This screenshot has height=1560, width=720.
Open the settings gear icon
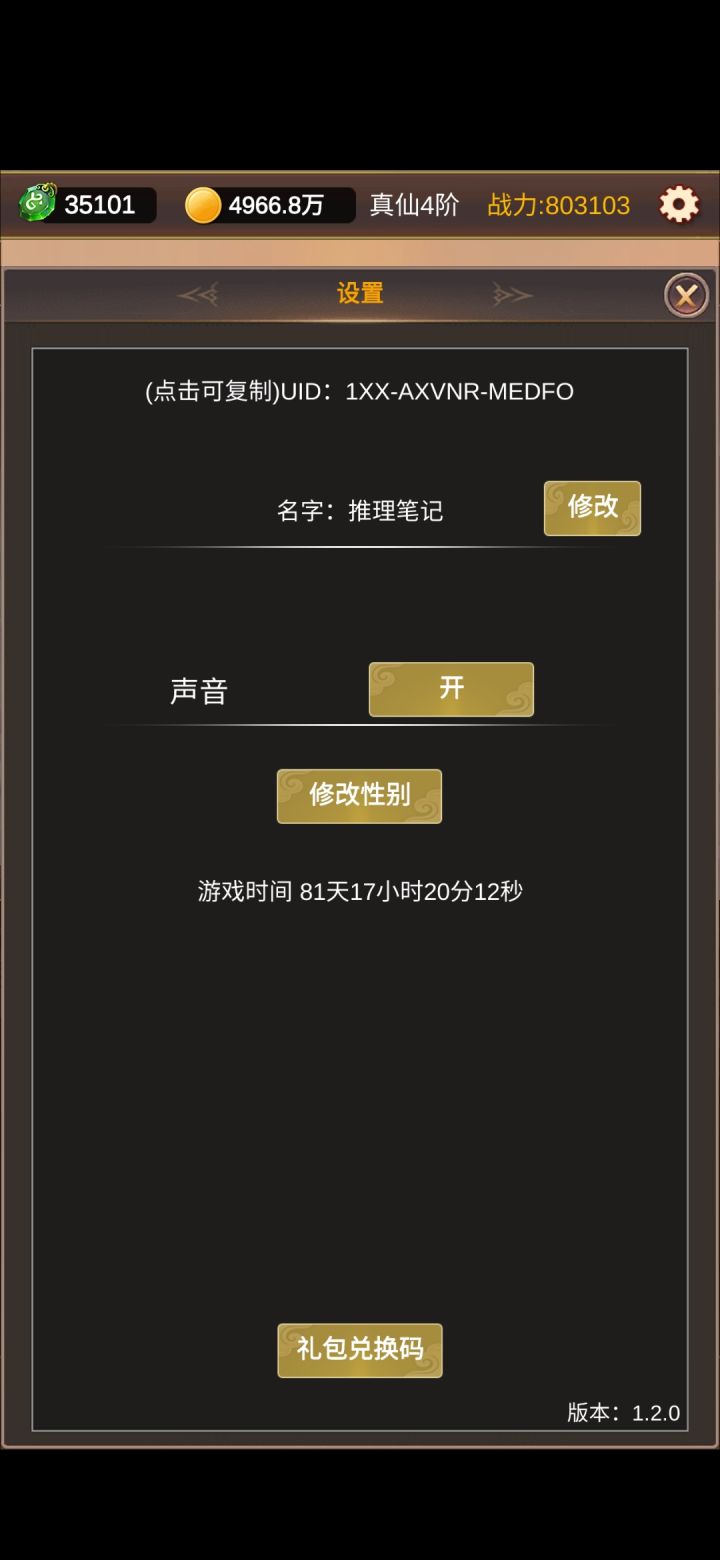pyautogui.click(x=679, y=203)
